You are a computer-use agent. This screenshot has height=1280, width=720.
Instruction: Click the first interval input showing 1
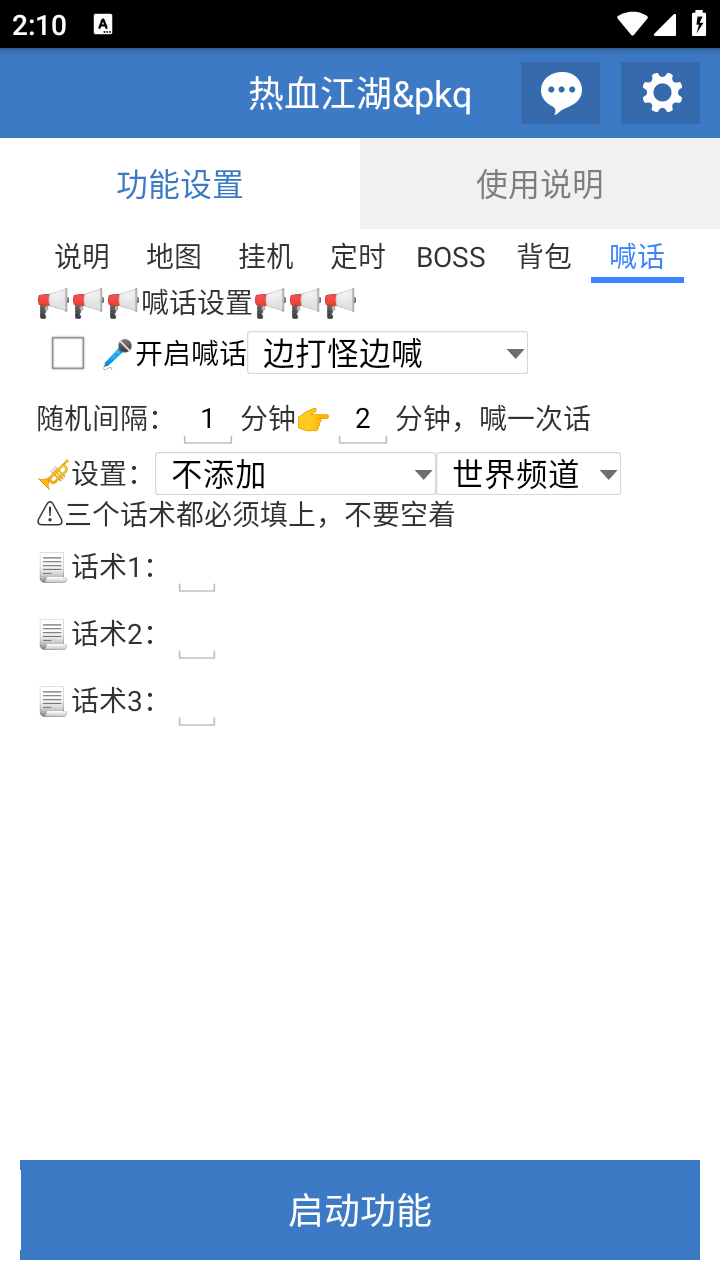tap(207, 419)
